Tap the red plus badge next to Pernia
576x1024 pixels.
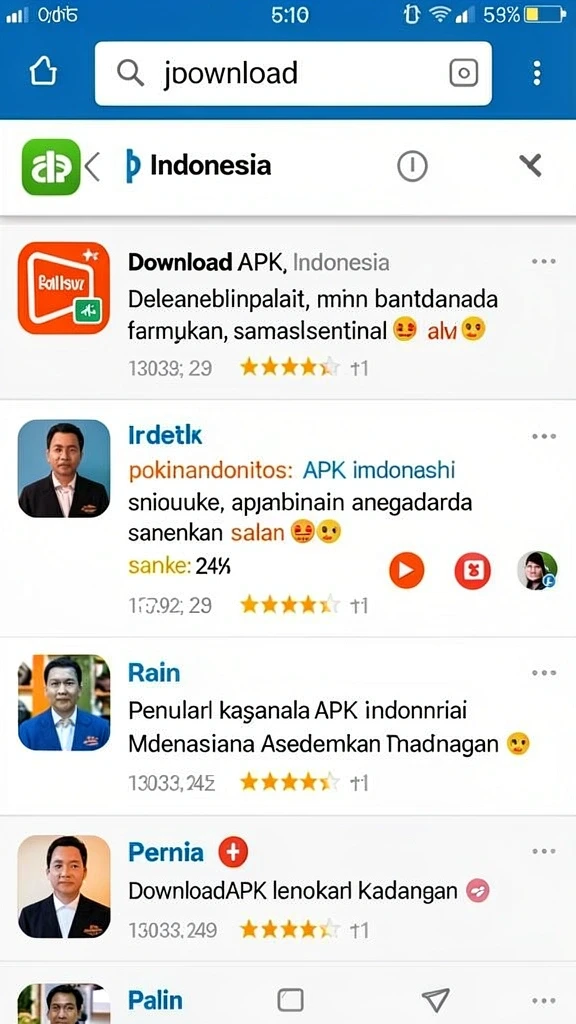click(x=233, y=852)
